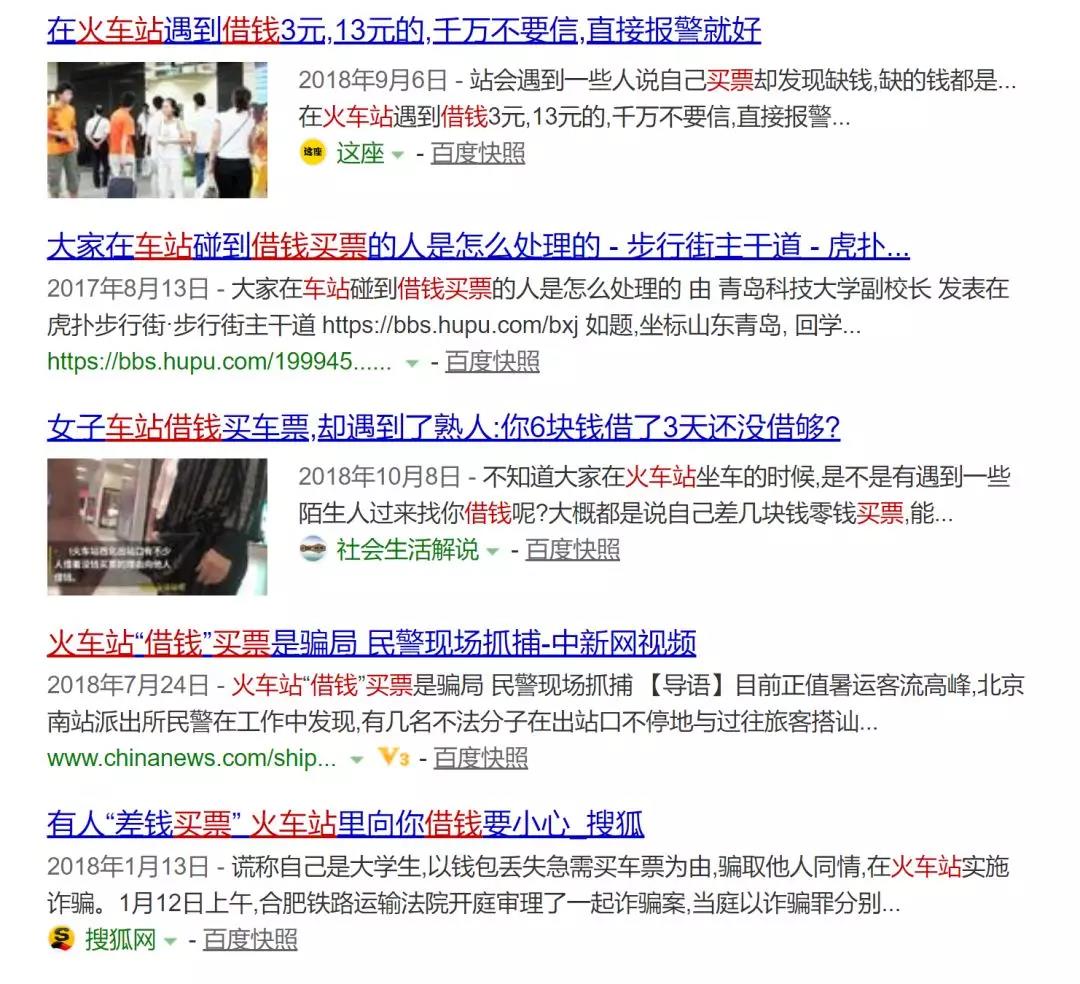Open 百度快照 next to 社会生活解说

[x=573, y=550]
